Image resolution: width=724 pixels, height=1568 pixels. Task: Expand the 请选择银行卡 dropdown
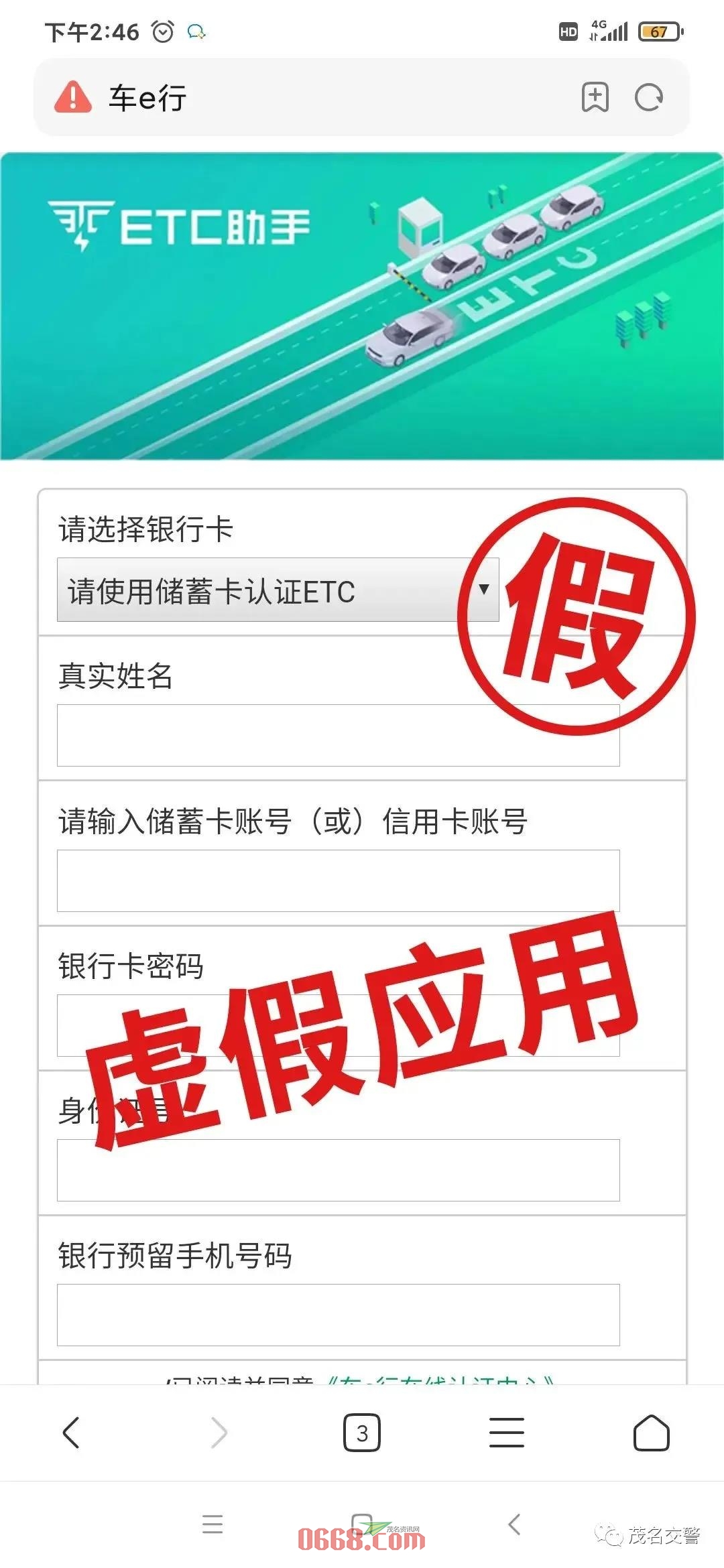(278, 590)
